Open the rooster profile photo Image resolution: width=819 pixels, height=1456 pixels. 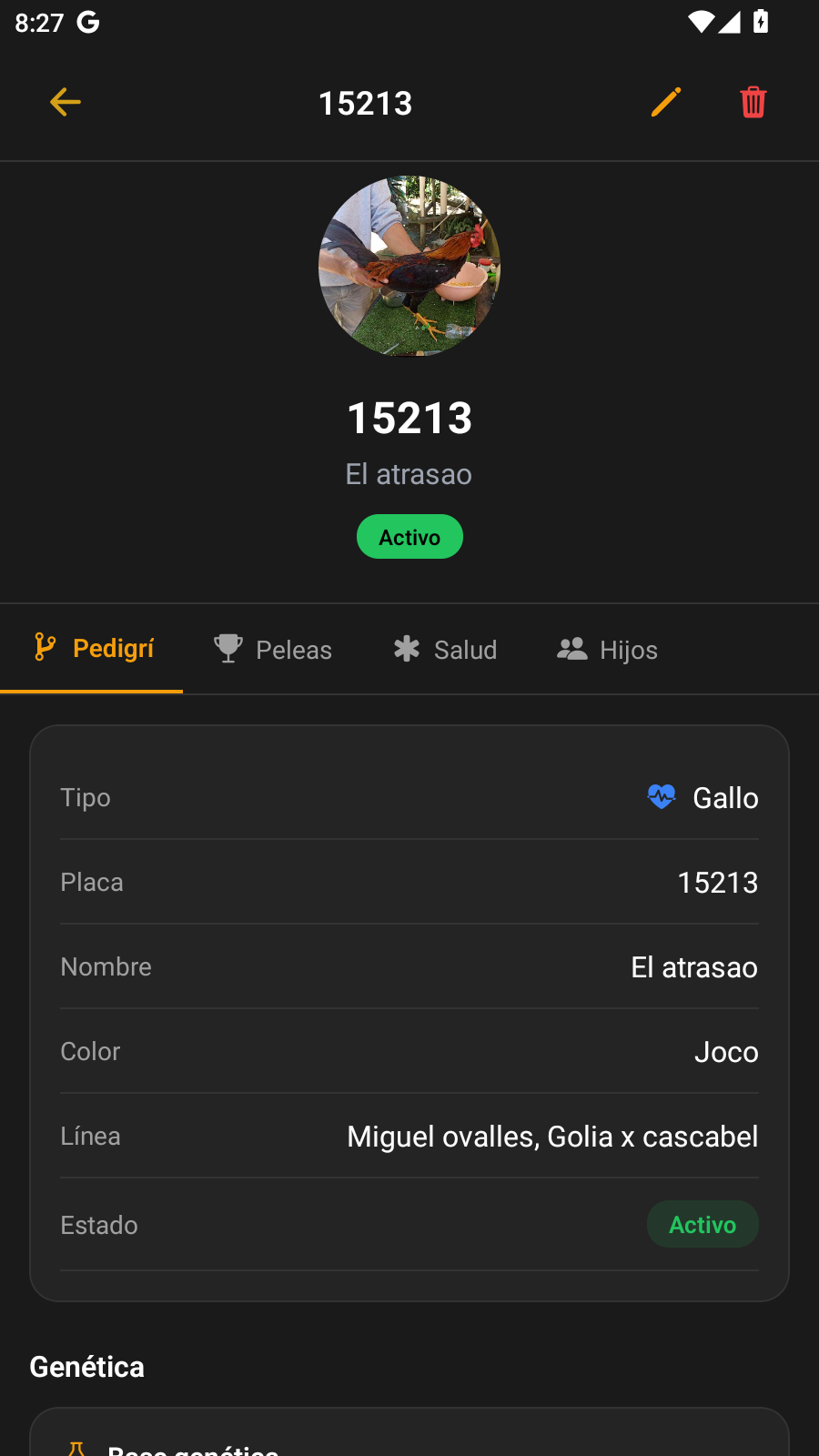(409, 265)
